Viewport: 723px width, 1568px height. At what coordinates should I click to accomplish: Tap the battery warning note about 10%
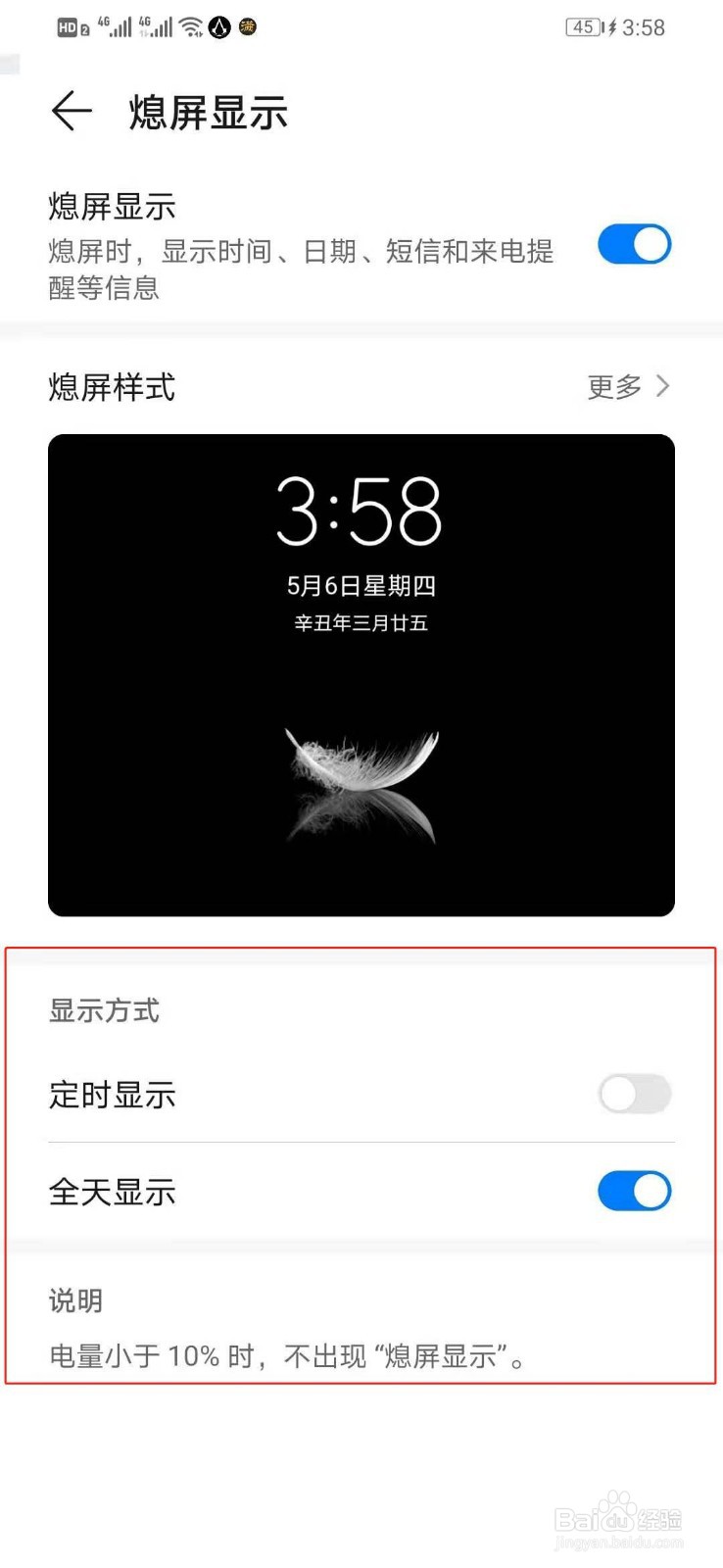point(287,1357)
